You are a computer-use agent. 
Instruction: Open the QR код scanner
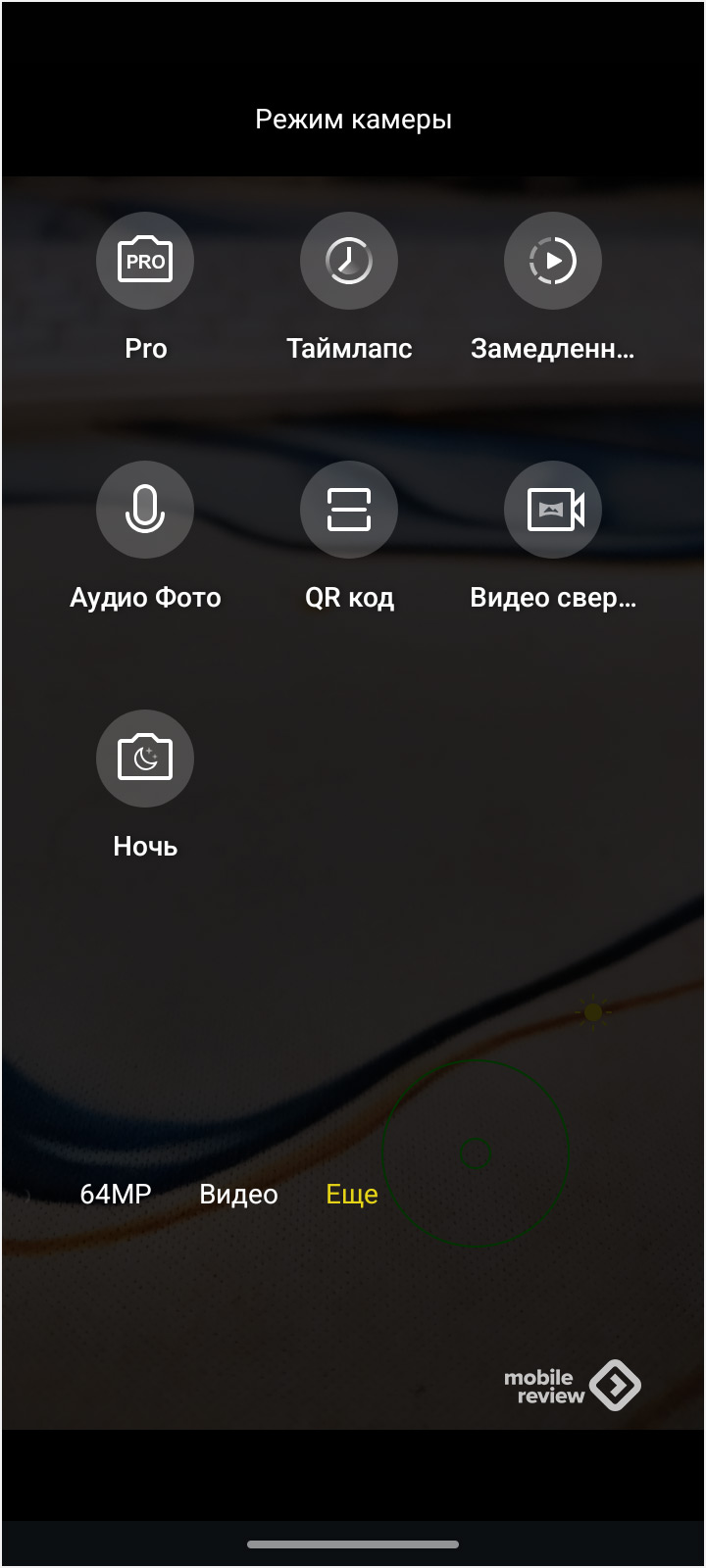[349, 510]
